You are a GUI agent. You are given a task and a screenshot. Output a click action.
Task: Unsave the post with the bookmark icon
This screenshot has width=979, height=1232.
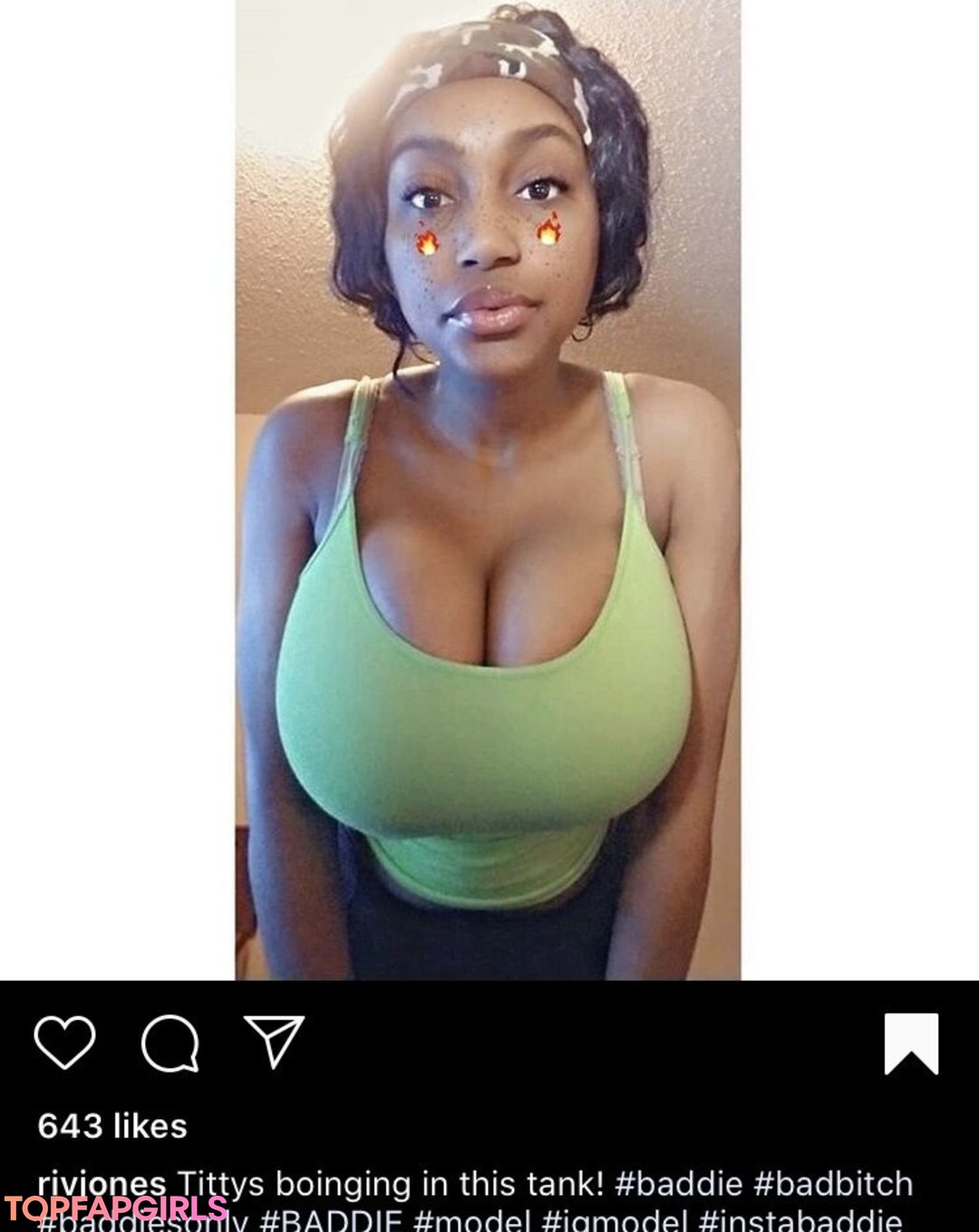coord(910,1043)
